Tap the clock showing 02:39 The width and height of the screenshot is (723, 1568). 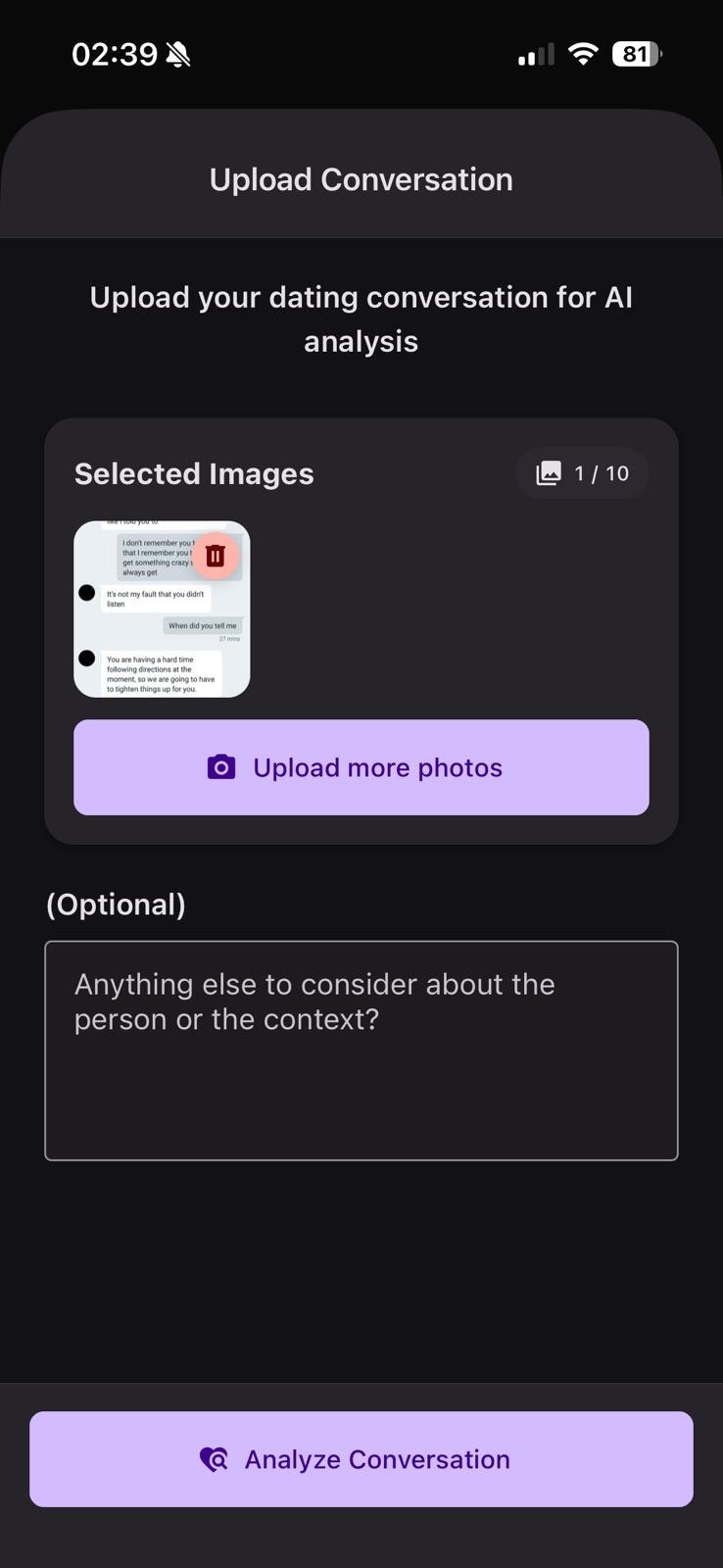pyautogui.click(x=111, y=53)
